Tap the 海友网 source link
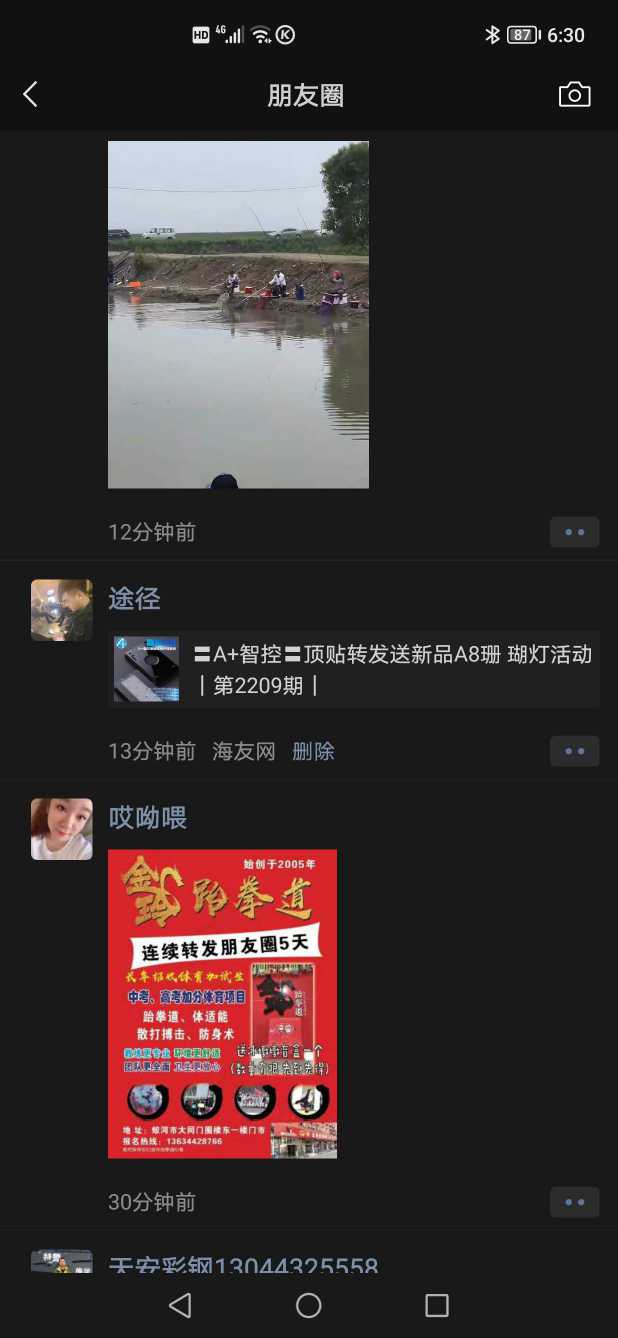 pos(243,752)
